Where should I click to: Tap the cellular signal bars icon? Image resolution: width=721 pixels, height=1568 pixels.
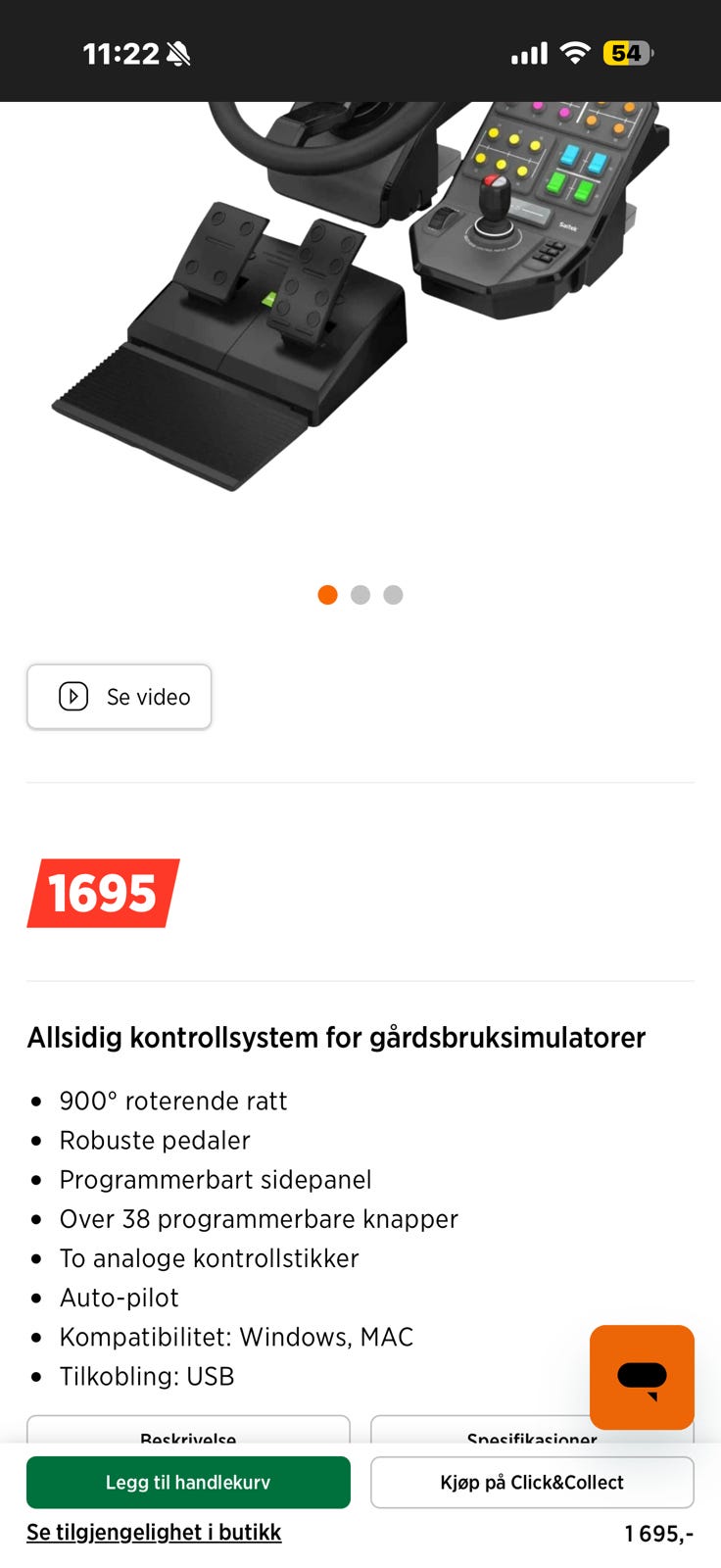point(527,53)
